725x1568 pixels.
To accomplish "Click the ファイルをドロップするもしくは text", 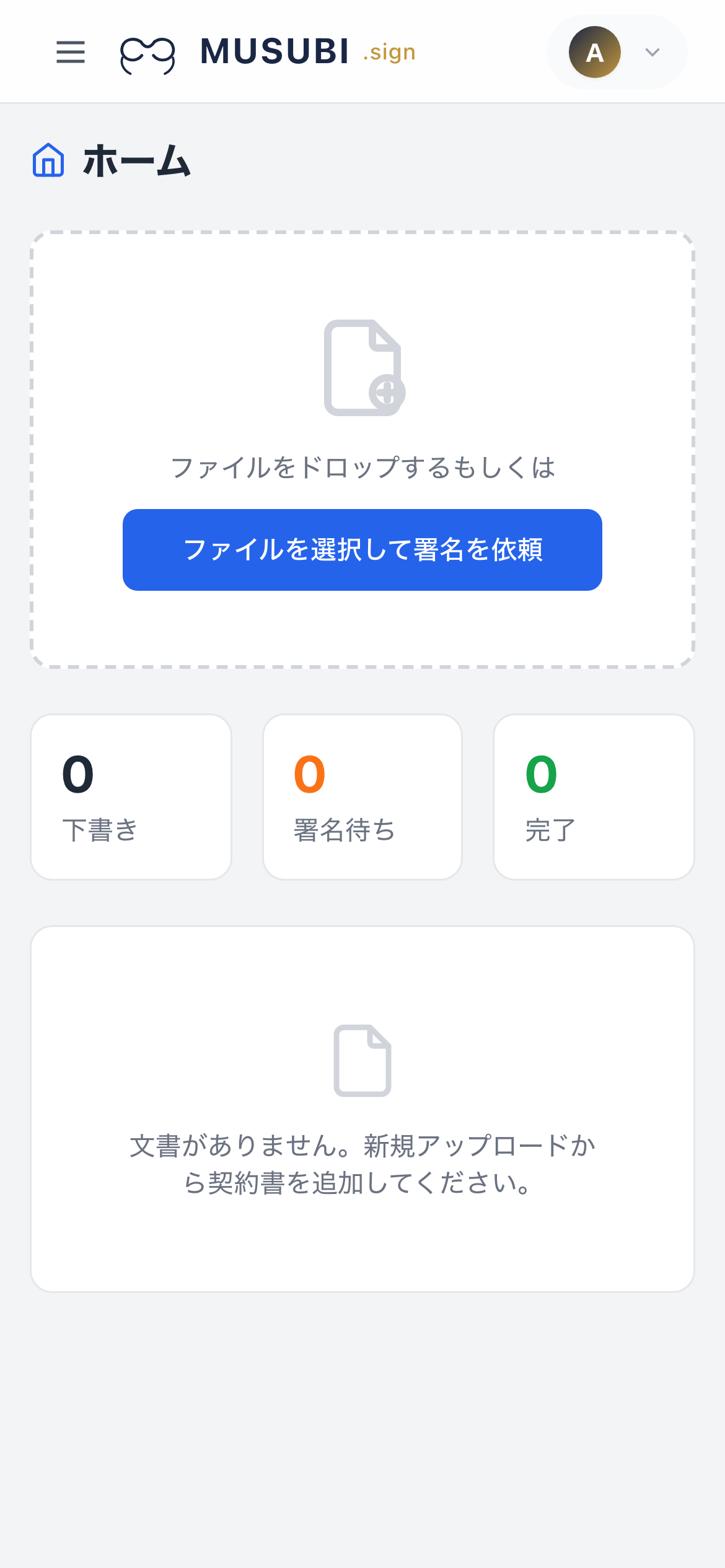I will pyautogui.click(x=362, y=468).
